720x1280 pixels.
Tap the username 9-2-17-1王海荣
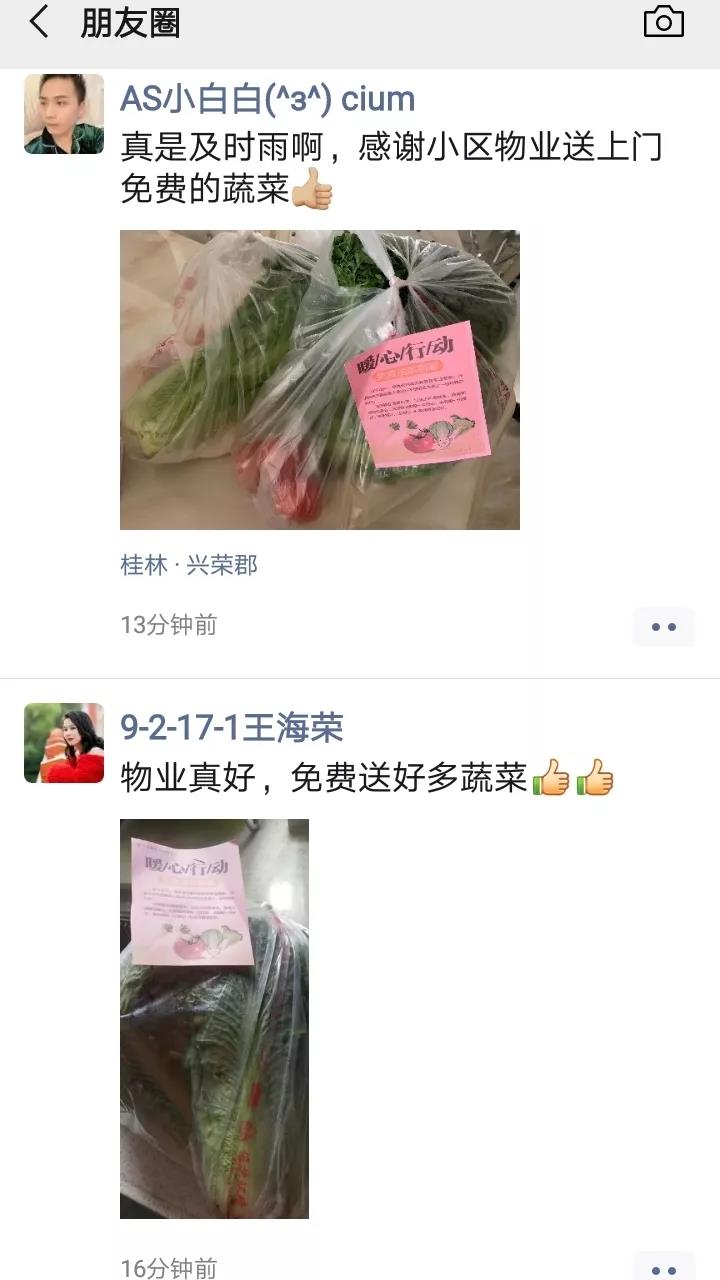231,727
